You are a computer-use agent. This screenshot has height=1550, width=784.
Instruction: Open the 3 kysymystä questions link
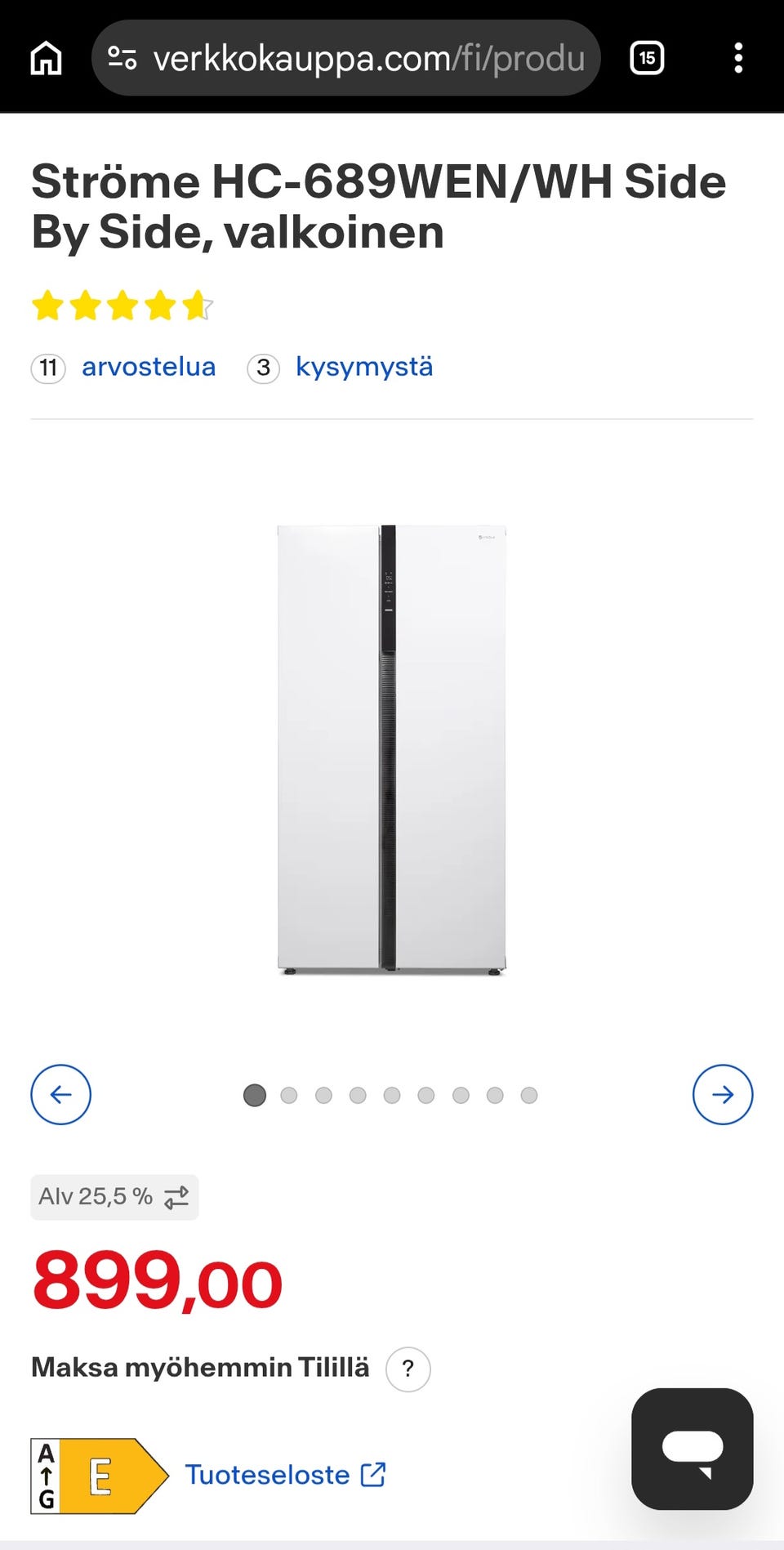tap(341, 367)
